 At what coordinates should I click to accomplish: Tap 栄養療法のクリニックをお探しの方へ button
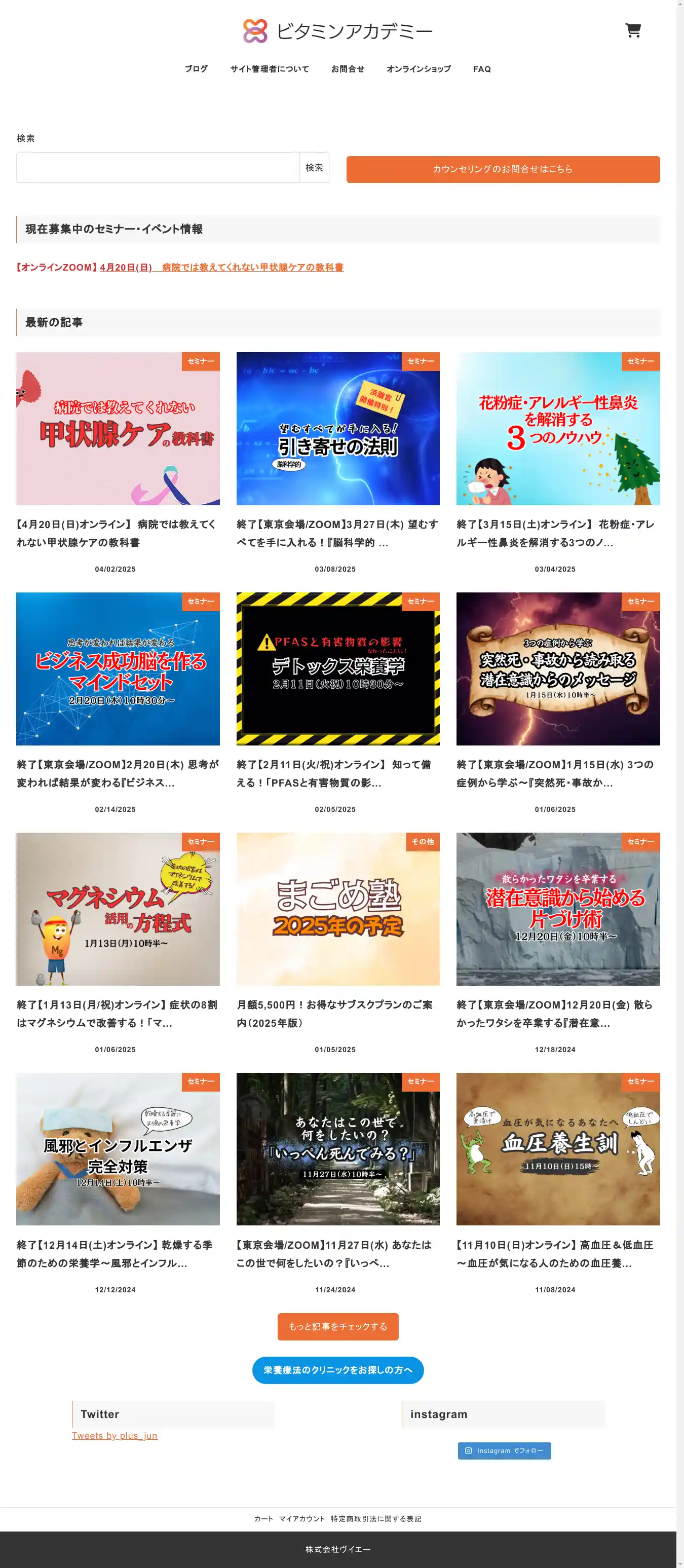tap(338, 1370)
